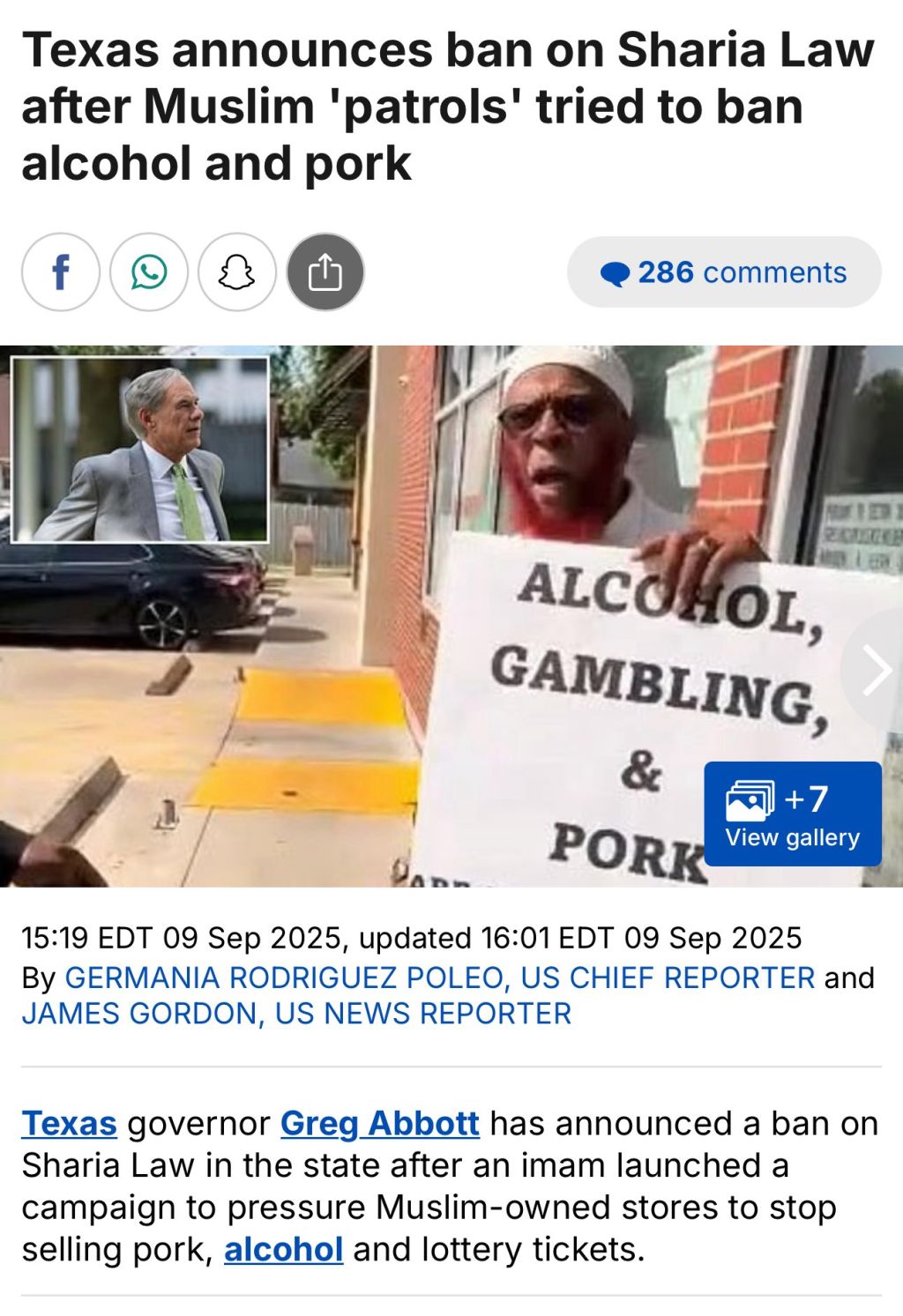
Task: Follow the Greg Abbott link
Action: click(379, 1124)
